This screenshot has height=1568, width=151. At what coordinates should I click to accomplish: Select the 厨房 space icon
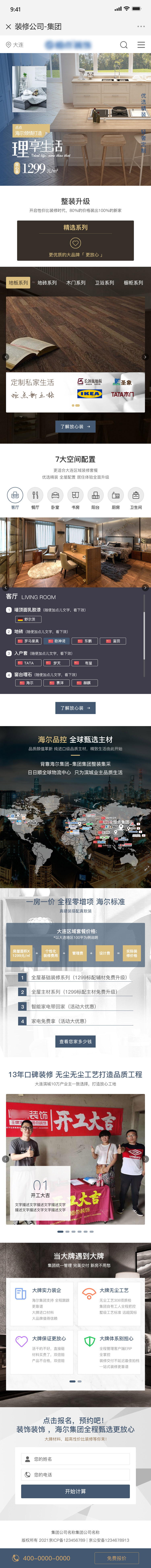click(x=116, y=497)
